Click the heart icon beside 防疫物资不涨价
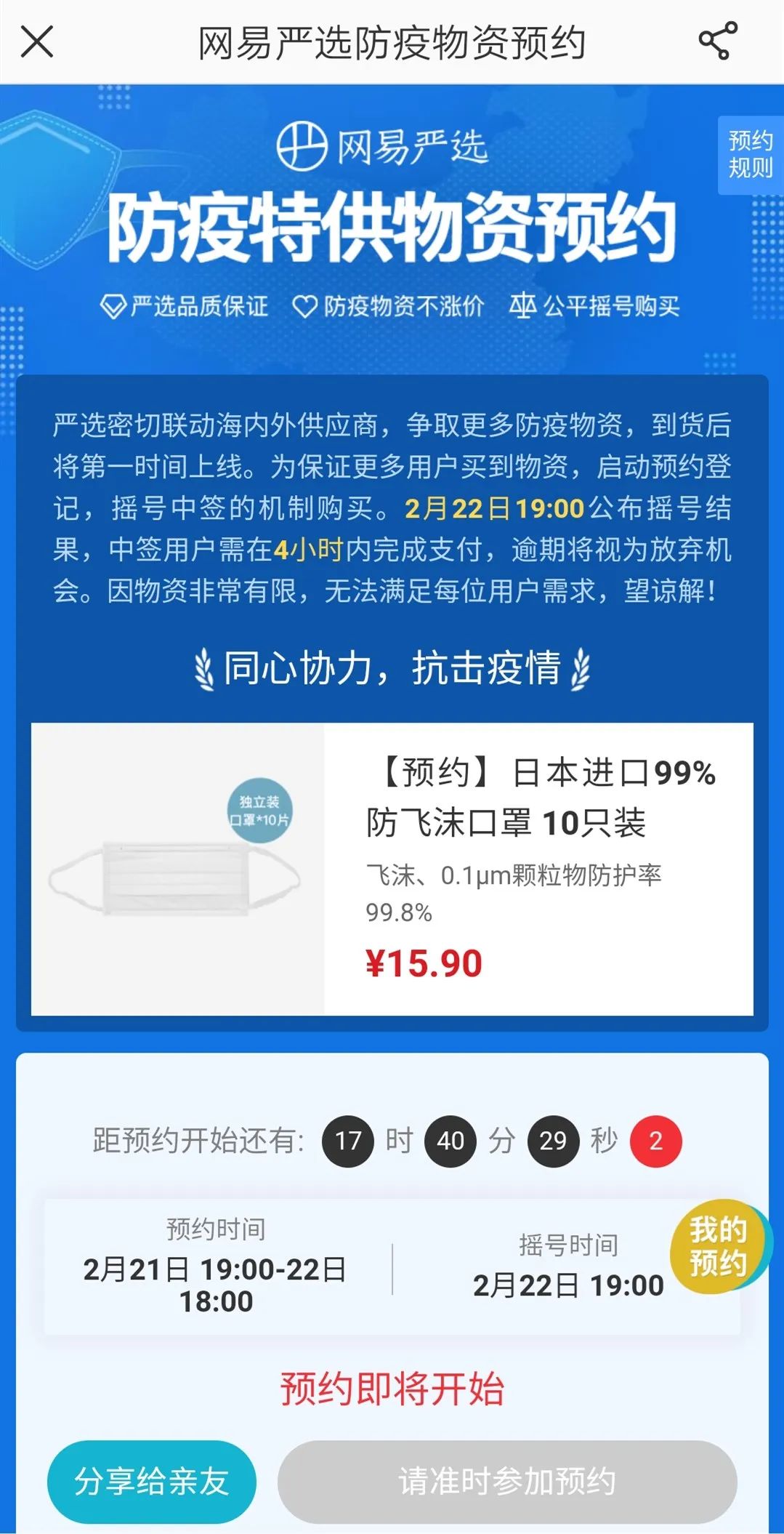 tap(306, 306)
